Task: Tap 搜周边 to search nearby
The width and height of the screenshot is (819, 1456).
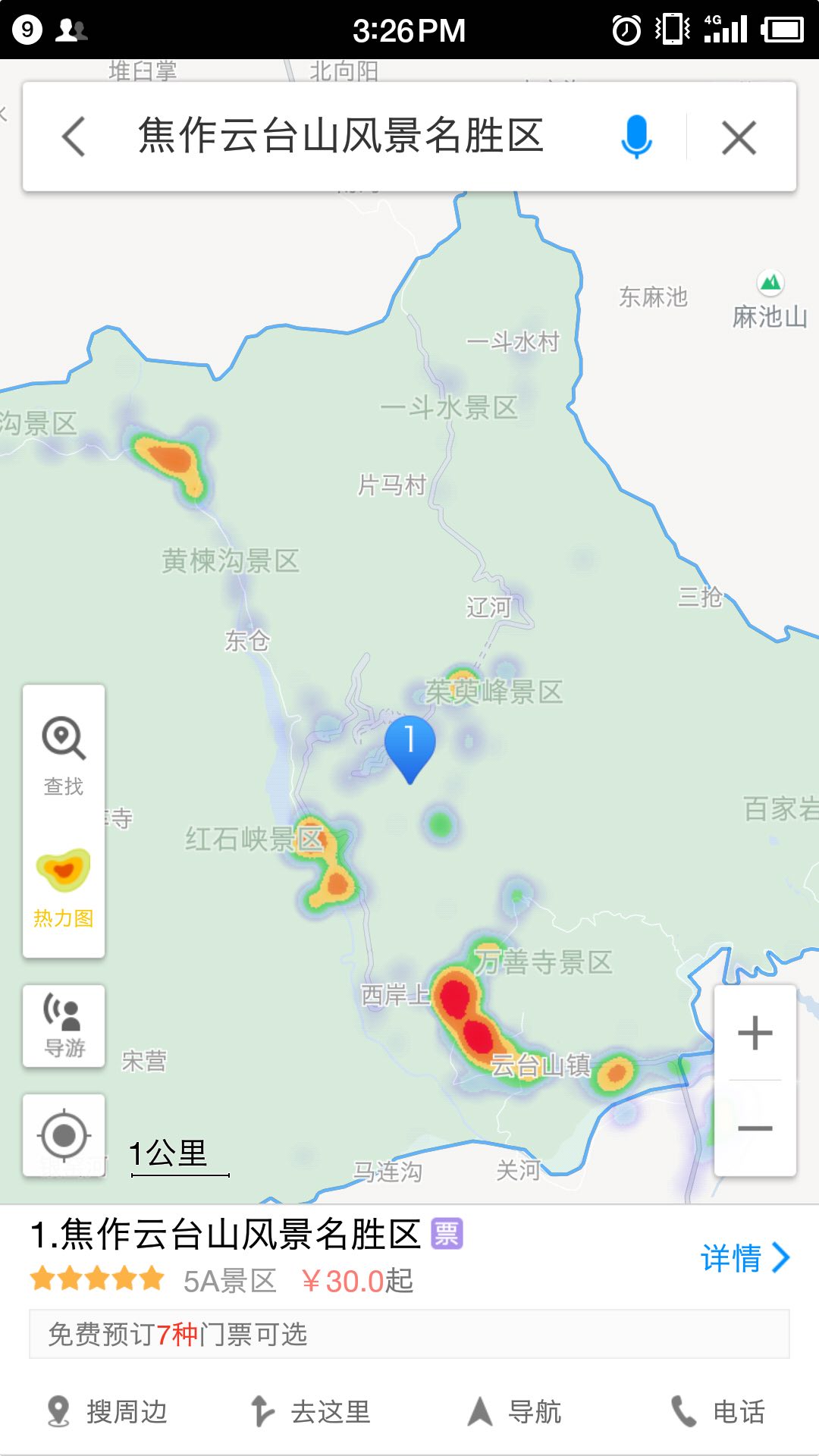Action: click(107, 1412)
